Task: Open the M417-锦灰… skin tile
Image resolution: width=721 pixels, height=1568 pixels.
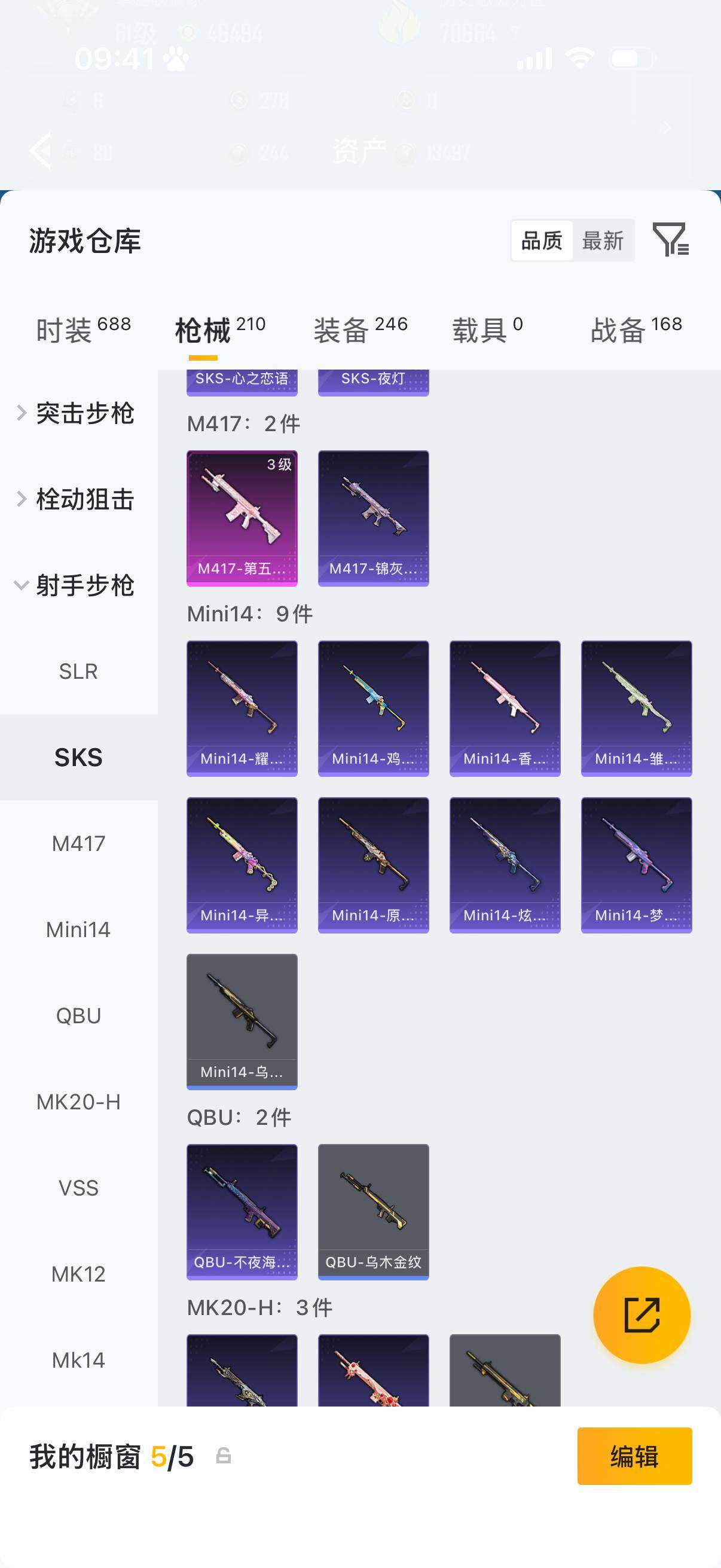Action: (373, 518)
